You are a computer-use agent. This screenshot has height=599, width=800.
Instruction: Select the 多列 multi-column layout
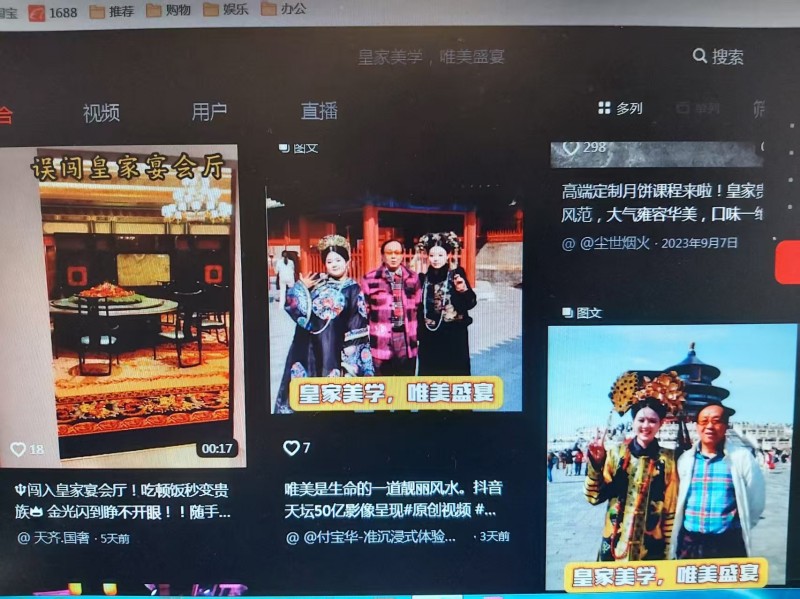click(620, 108)
